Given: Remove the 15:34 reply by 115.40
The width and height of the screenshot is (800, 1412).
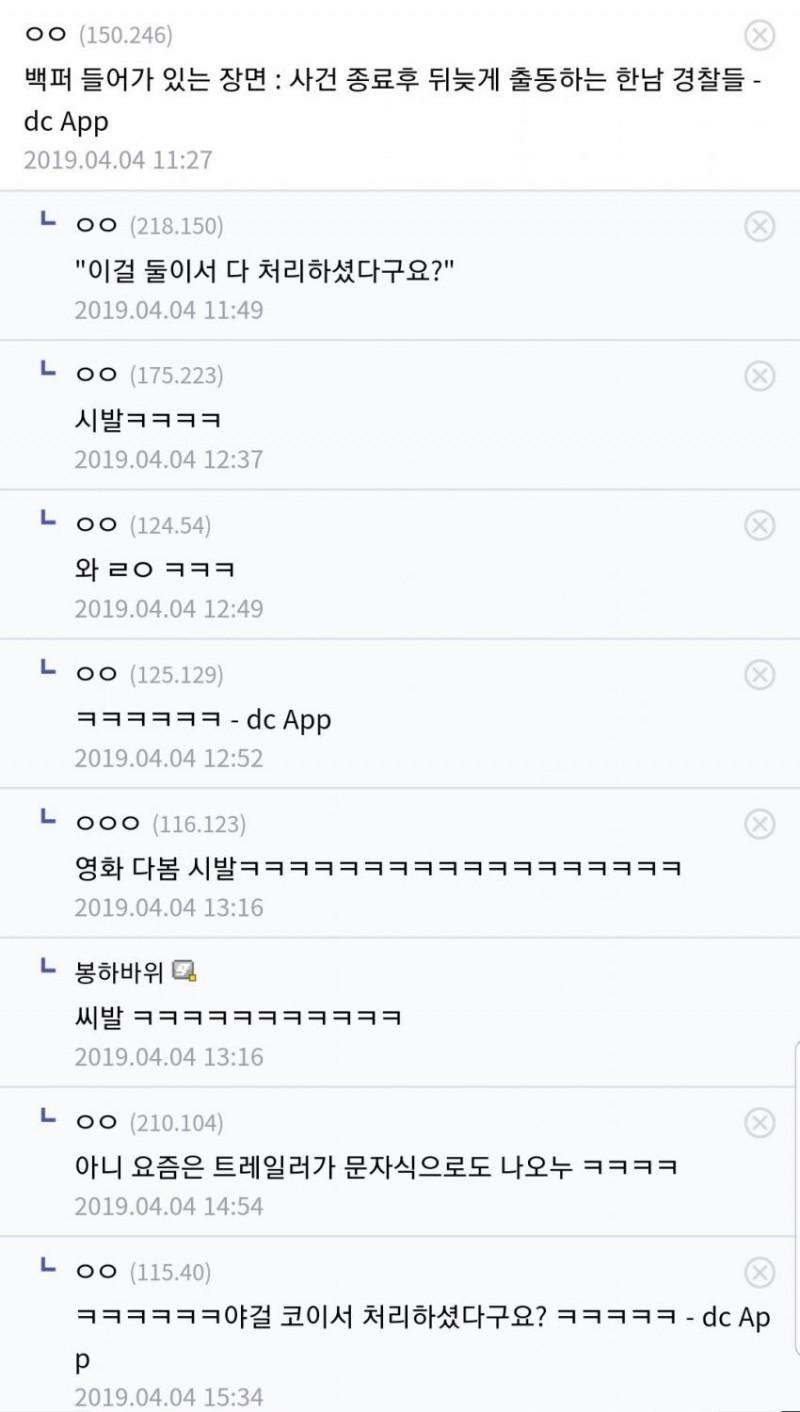Looking at the screenshot, I should pyautogui.click(x=760, y=1272).
